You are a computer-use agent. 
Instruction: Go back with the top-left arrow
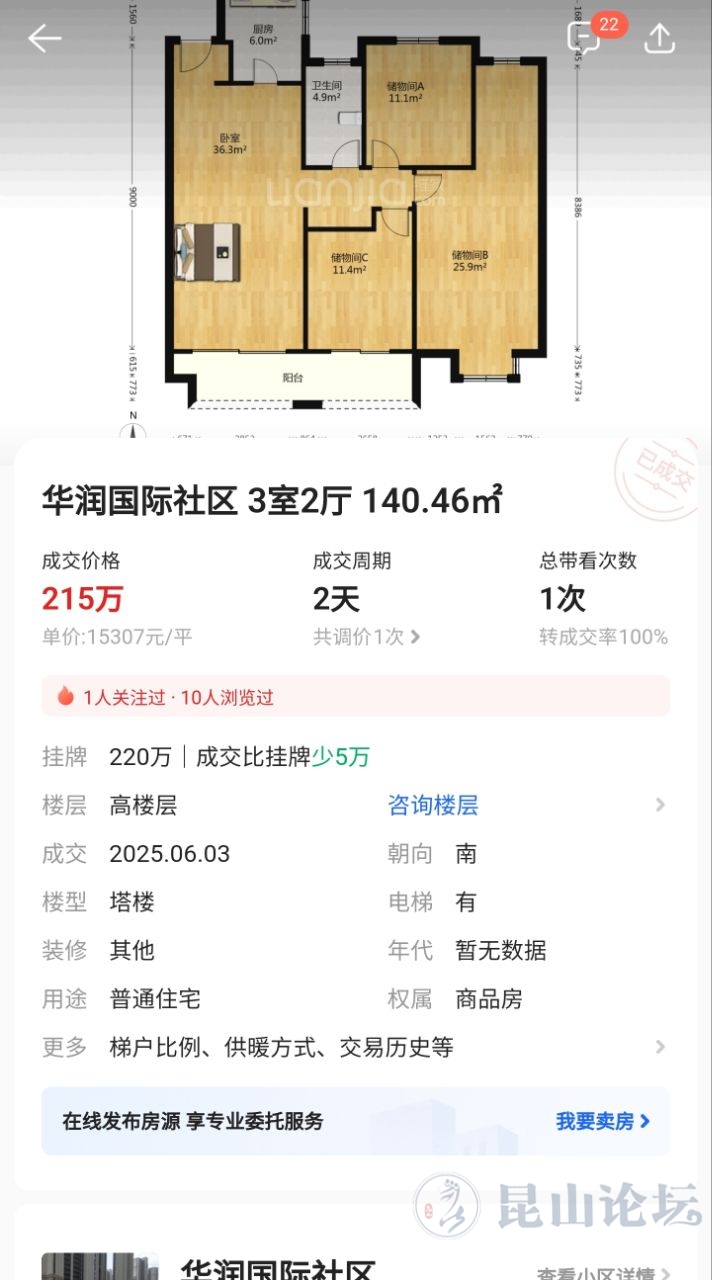44,39
